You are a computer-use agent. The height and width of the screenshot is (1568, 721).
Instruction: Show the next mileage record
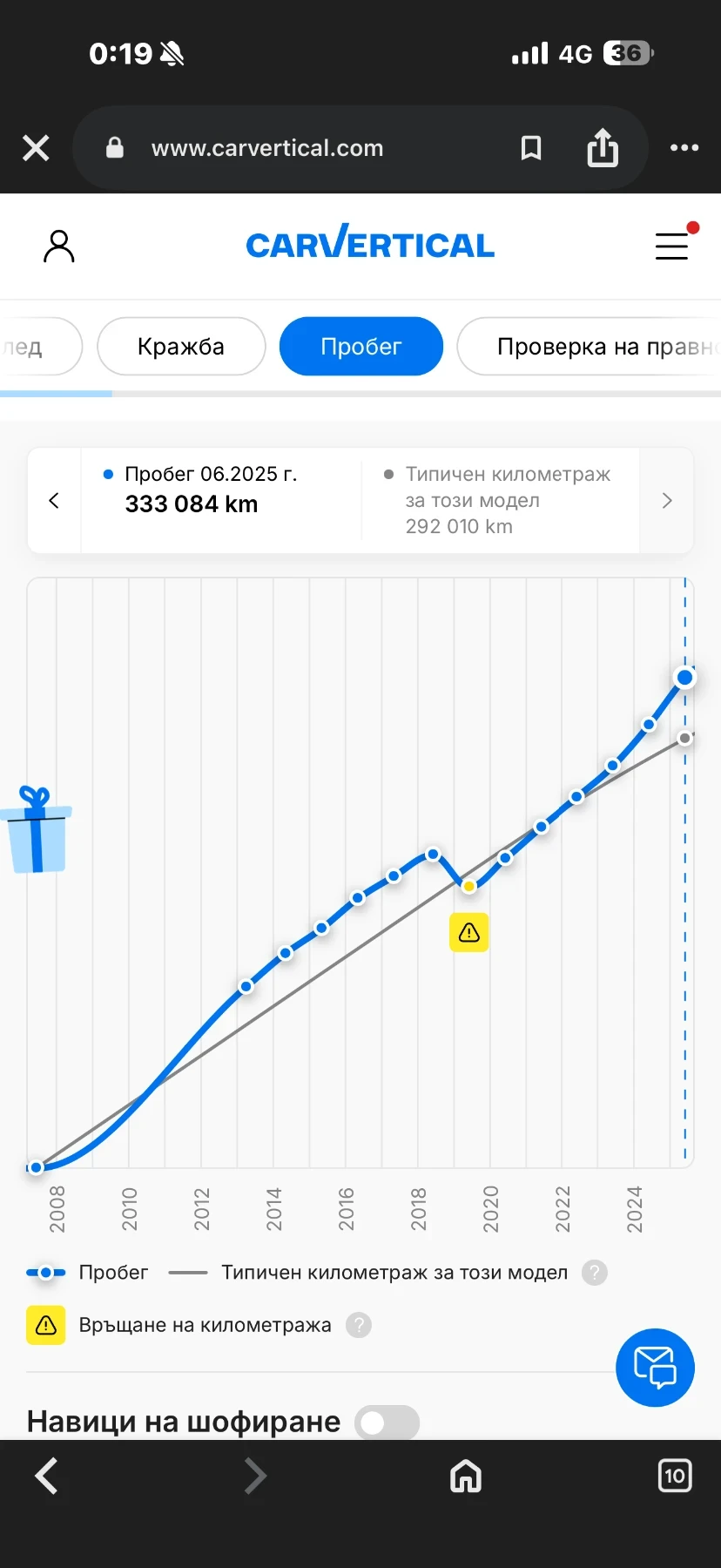click(667, 501)
